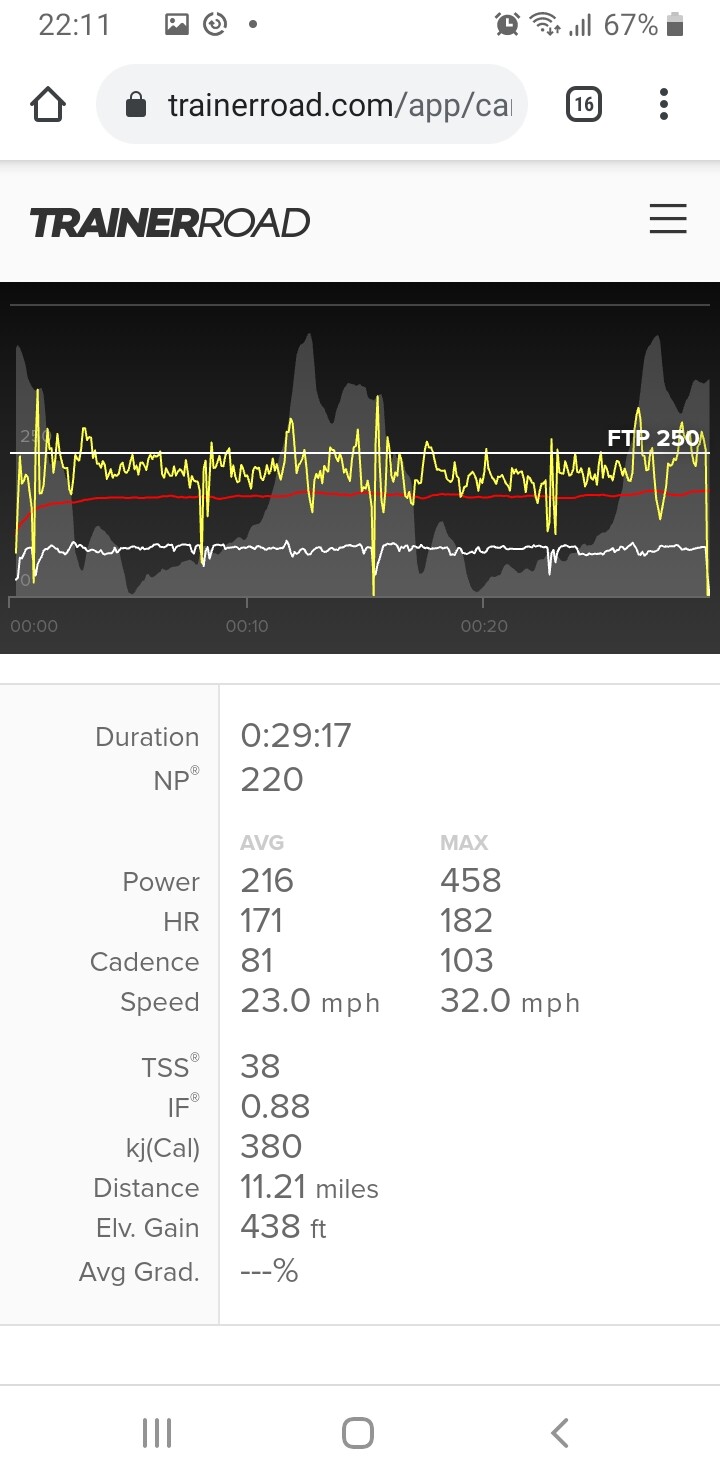Viewport: 720px width, 1480px height.
Task: Open the recent apps view
Action: click(x=157, y=1432)
